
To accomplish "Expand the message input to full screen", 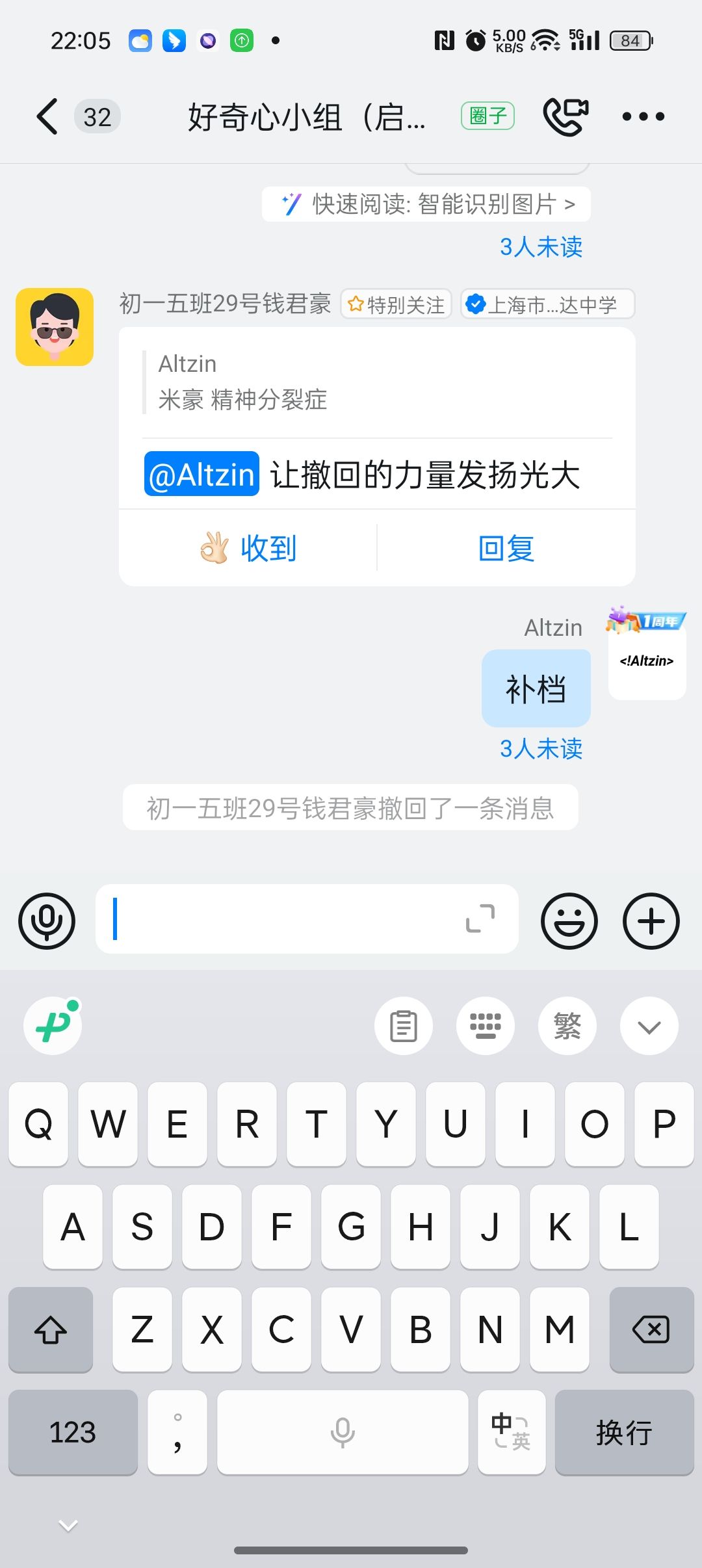I will tap(480, 918).
